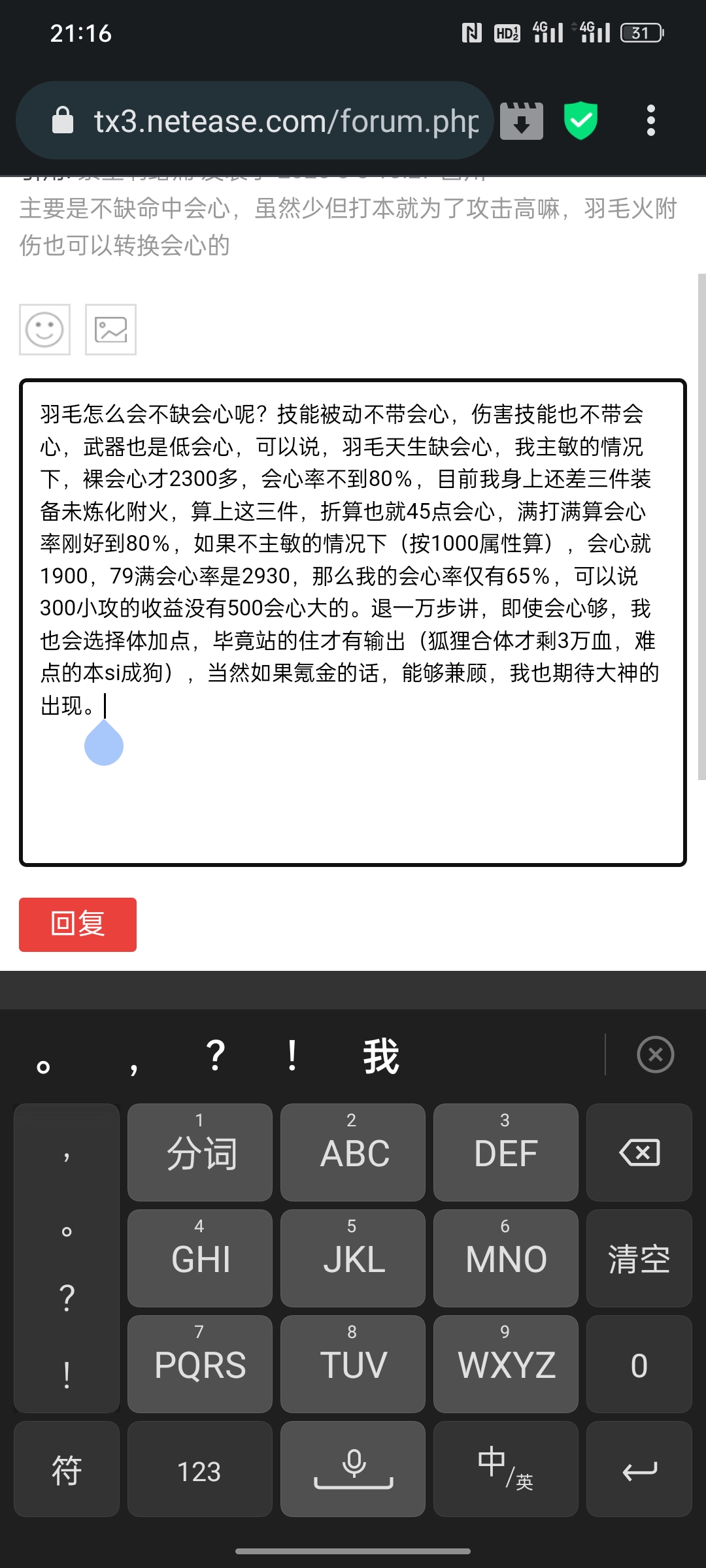The image size is (706, 1568).
Task: Toggle 中/英 Chinese-English input mode
Action: point(505,1468)
